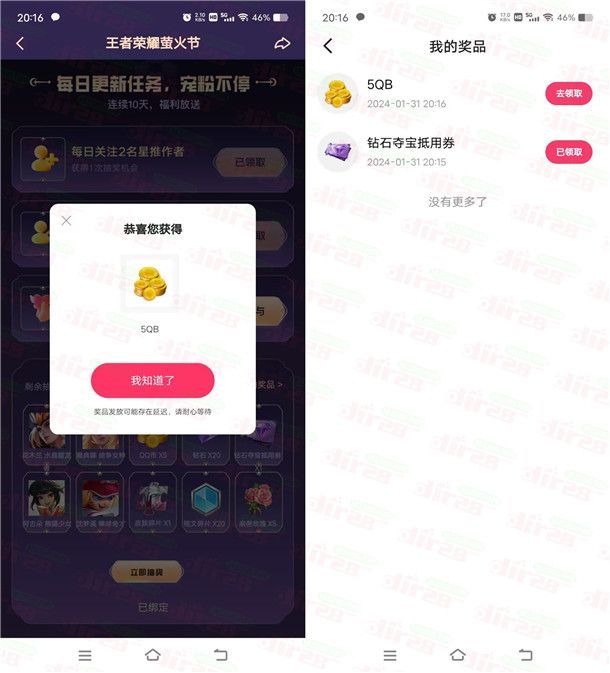This screenshot has width=610, height=673.
Task: Go back from the 我的奖品 page
Action: [328, 46]
